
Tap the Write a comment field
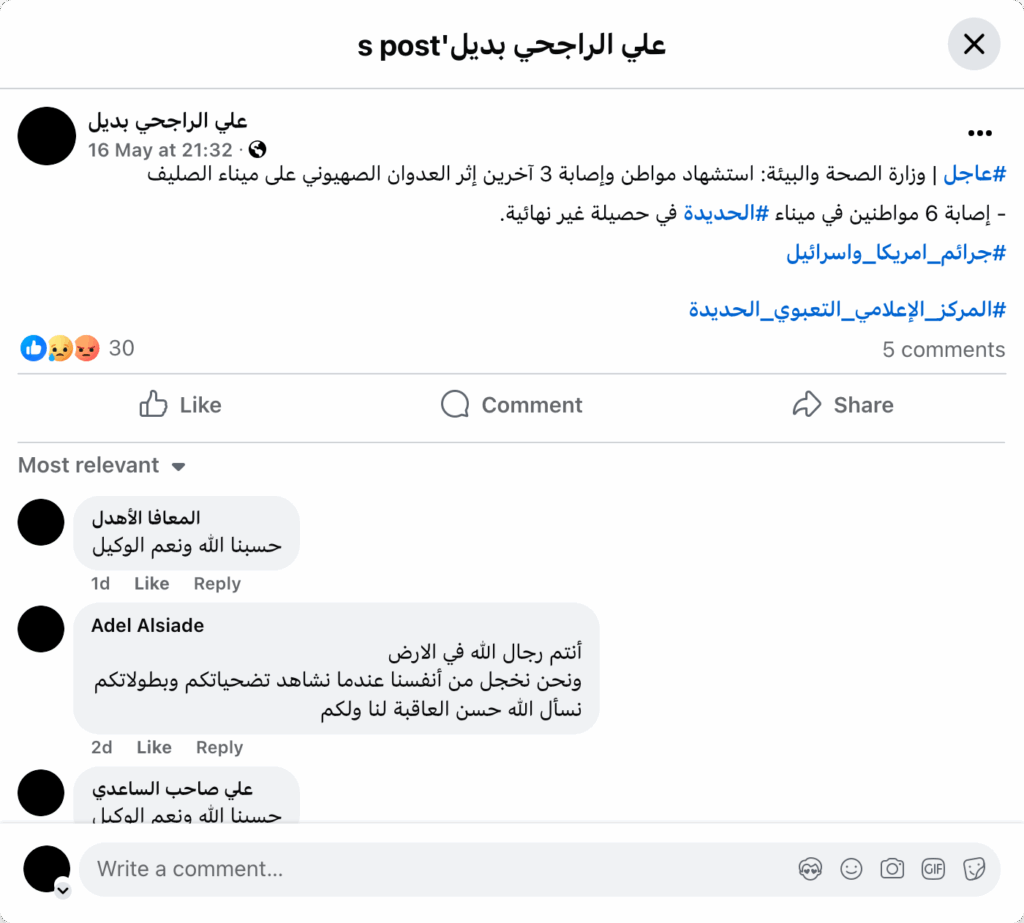pyautogui.click(x=430, y=869)
